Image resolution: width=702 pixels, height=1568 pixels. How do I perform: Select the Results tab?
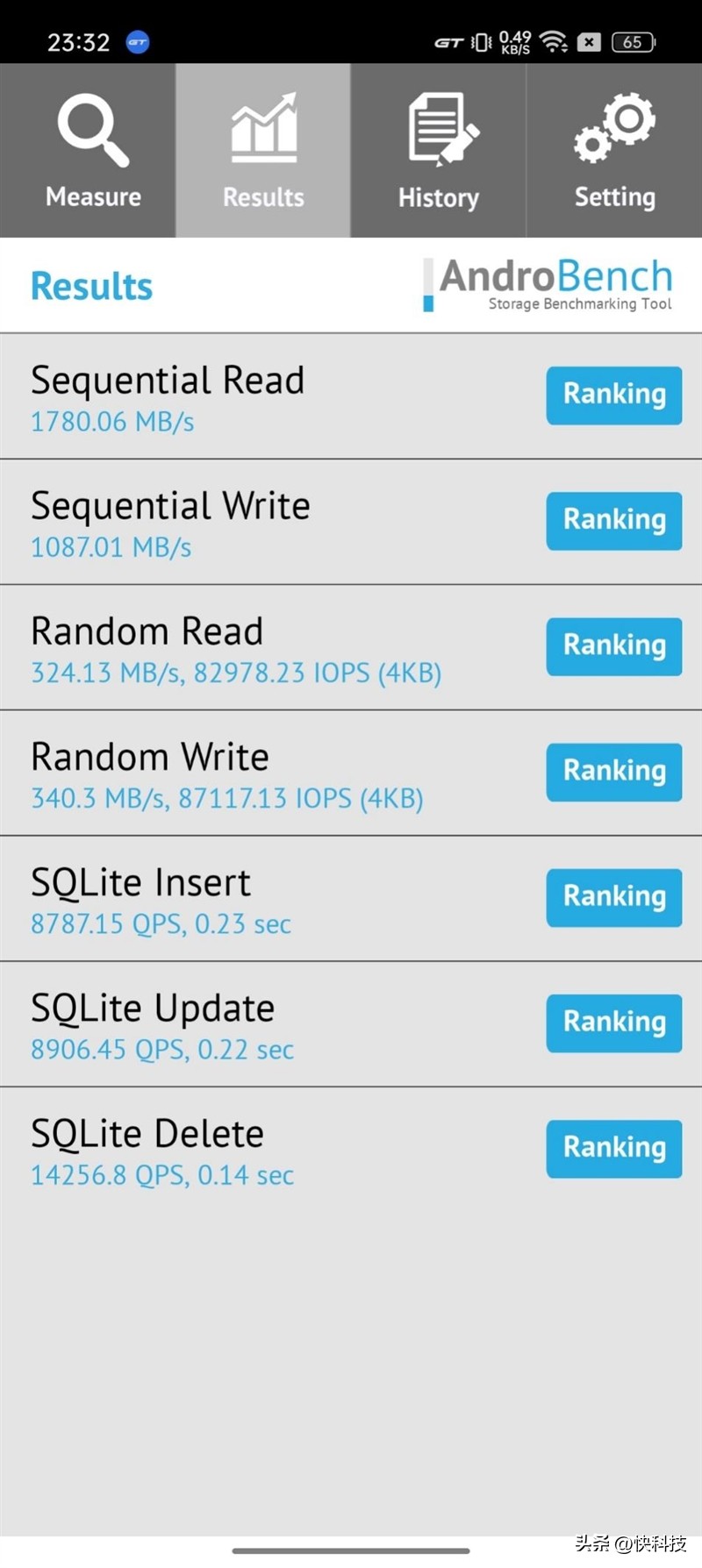click(263, 151)
